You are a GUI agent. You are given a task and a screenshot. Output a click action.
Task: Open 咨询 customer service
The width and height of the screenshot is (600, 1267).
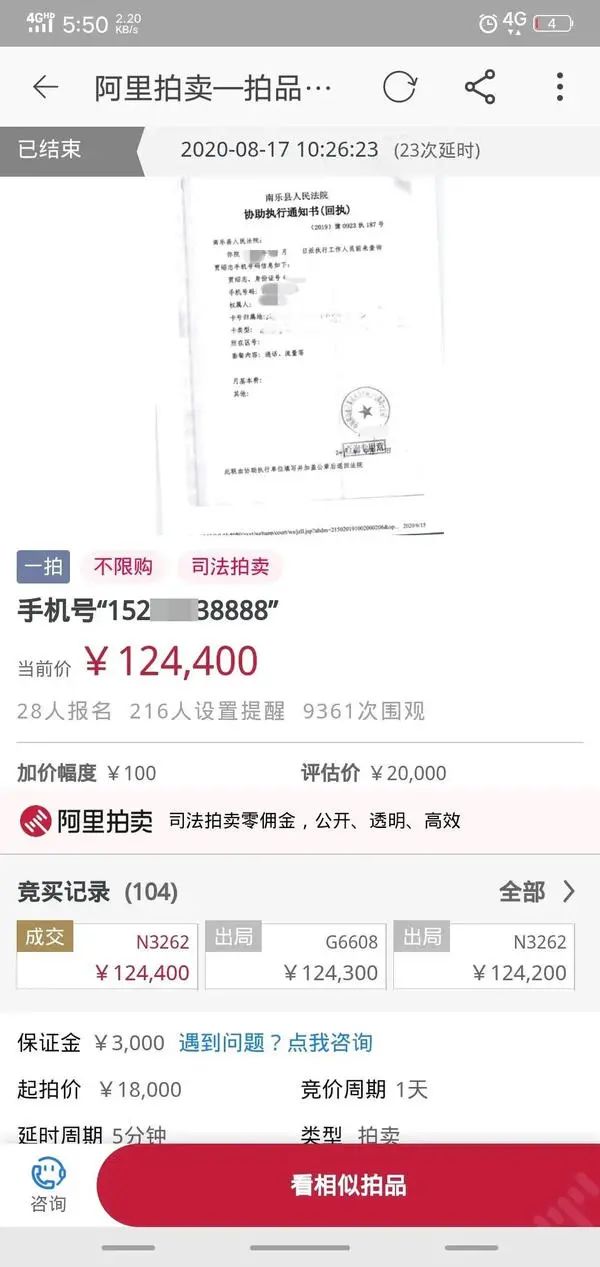(48, 1186)
